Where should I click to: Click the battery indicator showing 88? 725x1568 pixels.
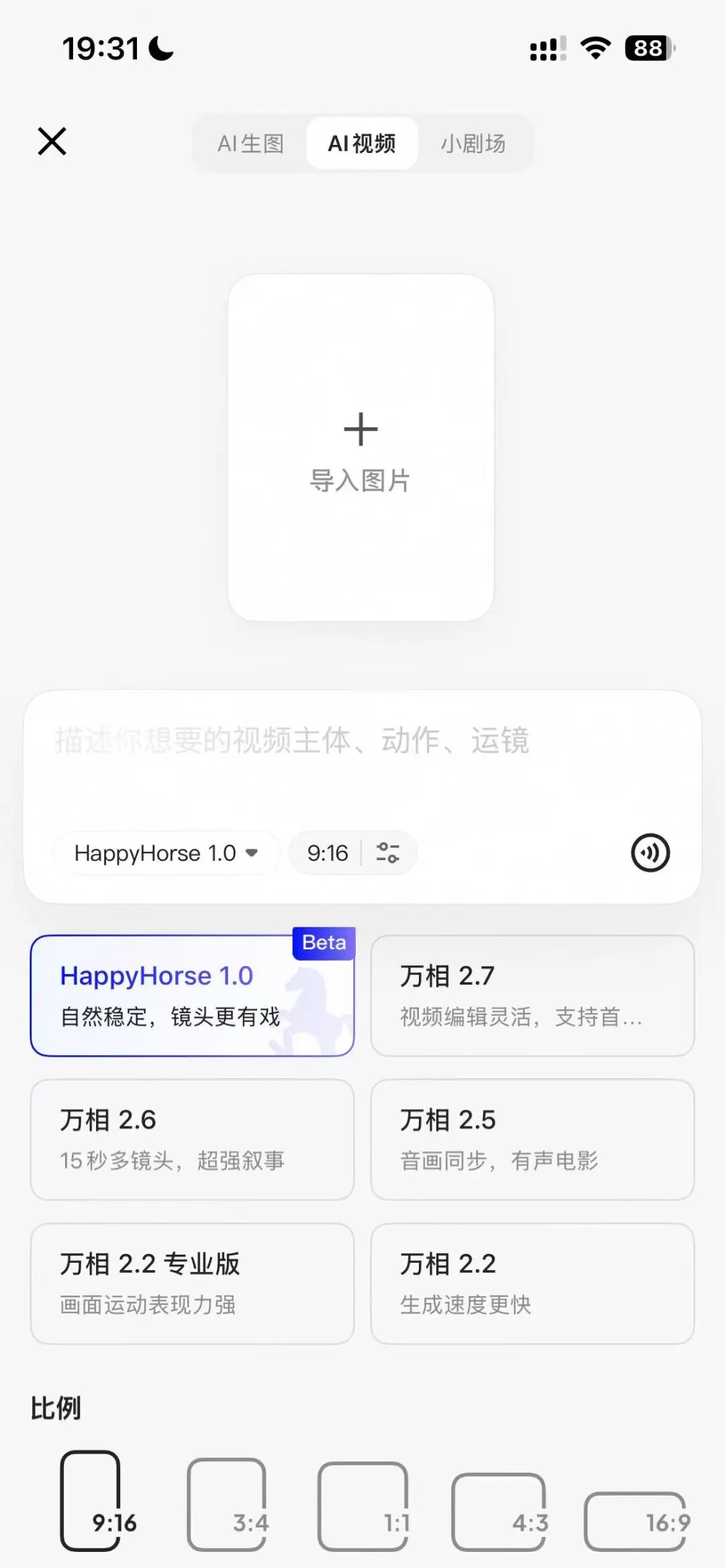[646, 48]
